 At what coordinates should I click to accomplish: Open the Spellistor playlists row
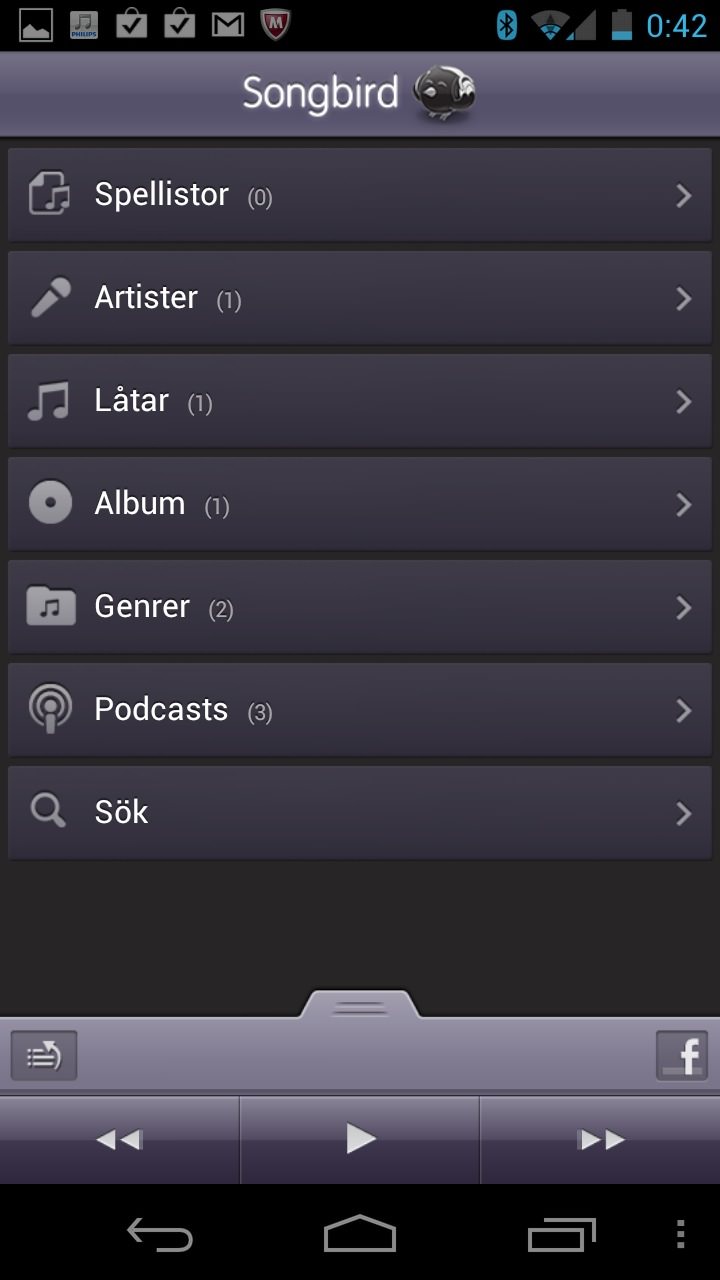(360, 195)
